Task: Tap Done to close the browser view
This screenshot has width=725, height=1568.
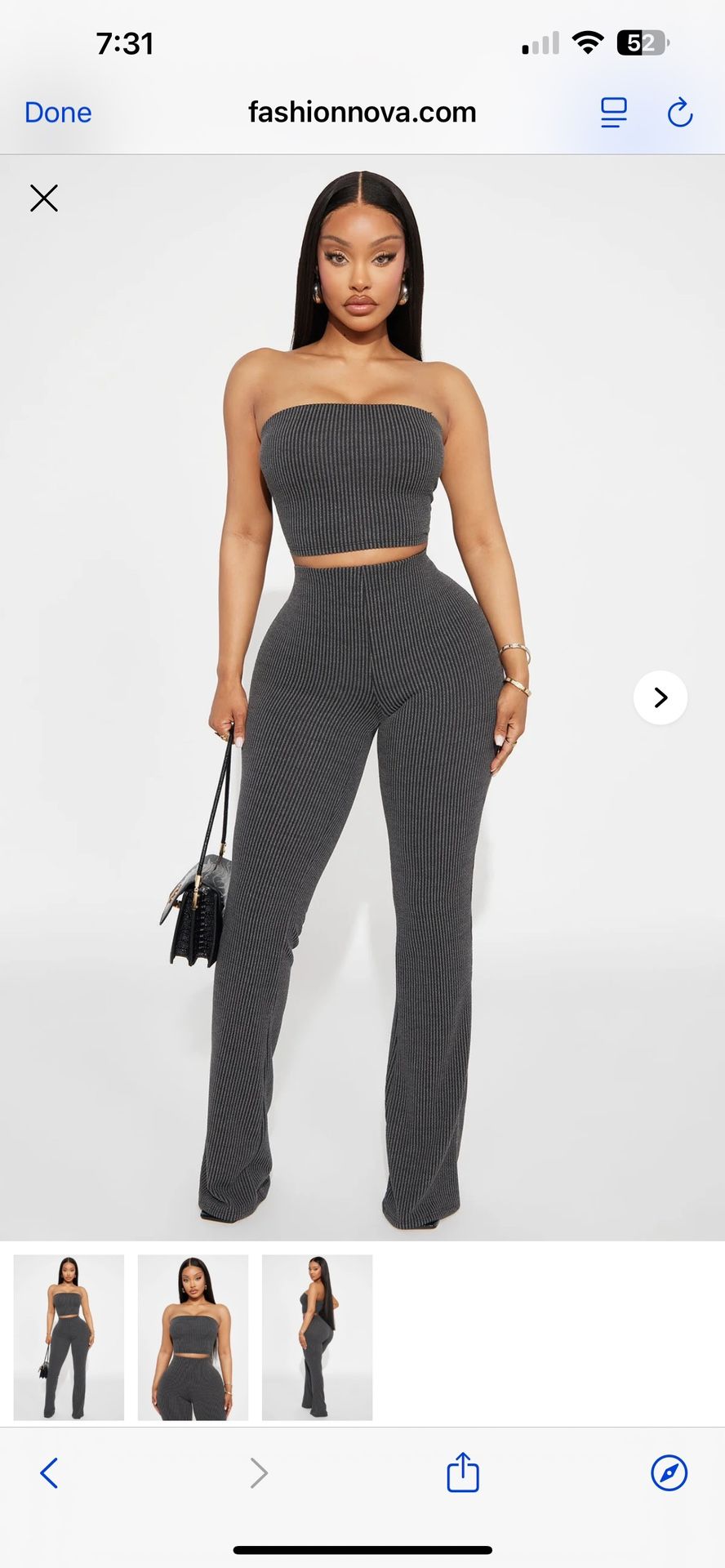Action: click(58, 113)
